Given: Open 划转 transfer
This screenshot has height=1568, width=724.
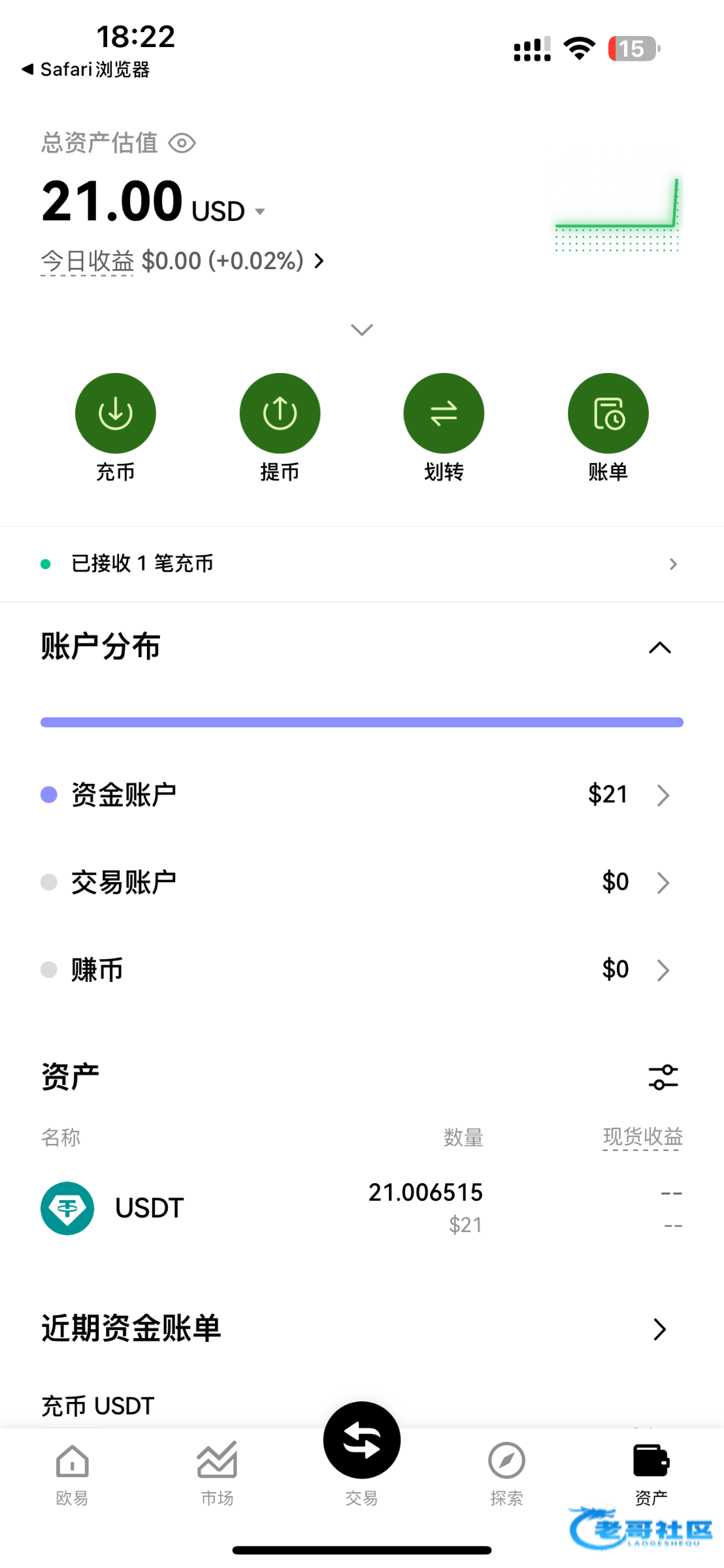Looking at the screenshot, I should (x=444, y=414).
